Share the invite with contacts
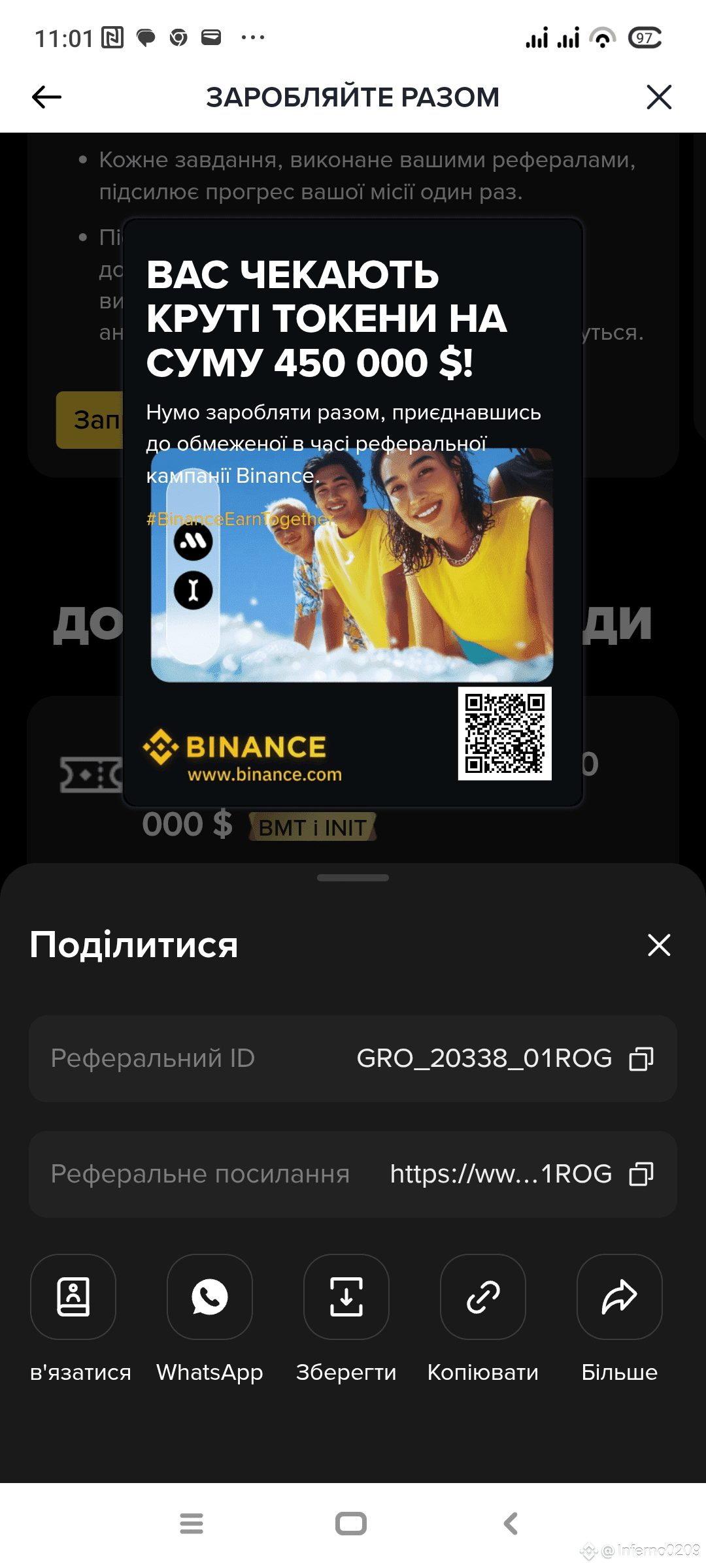This screenshot has width=706, height=1568. (x=73, y=1297)
